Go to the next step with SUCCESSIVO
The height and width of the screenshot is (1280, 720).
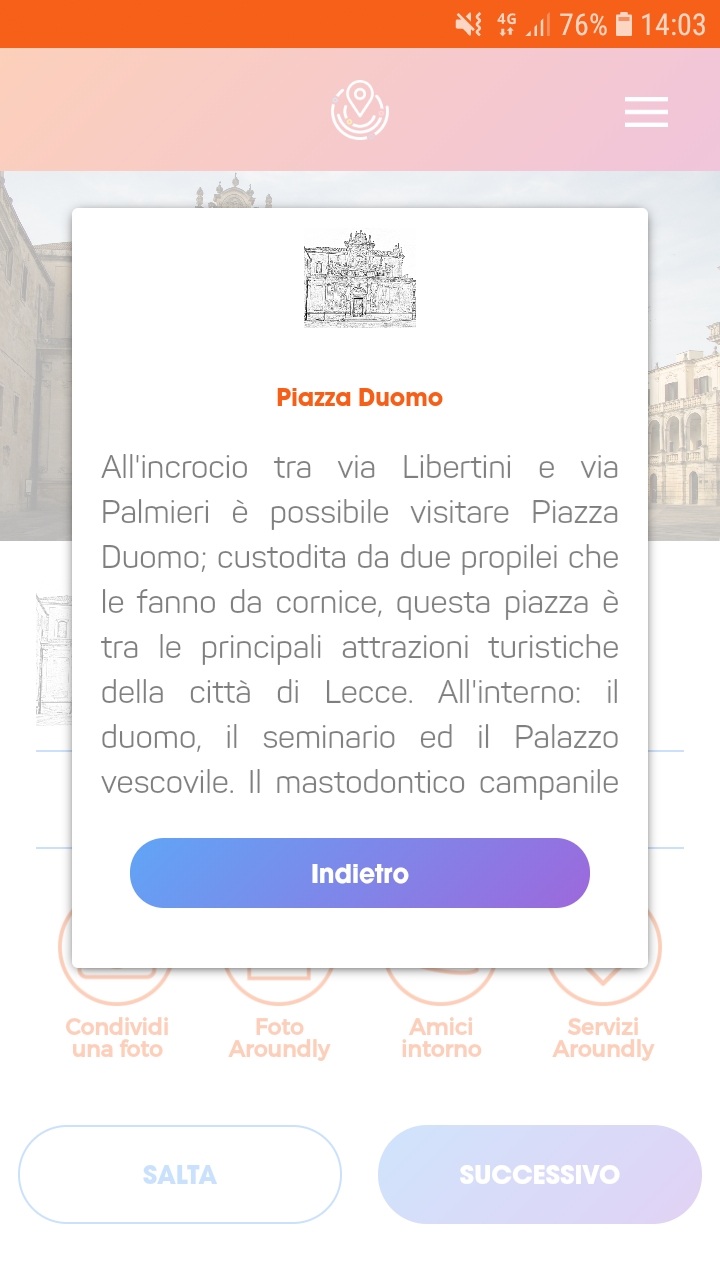[540, 1174]
